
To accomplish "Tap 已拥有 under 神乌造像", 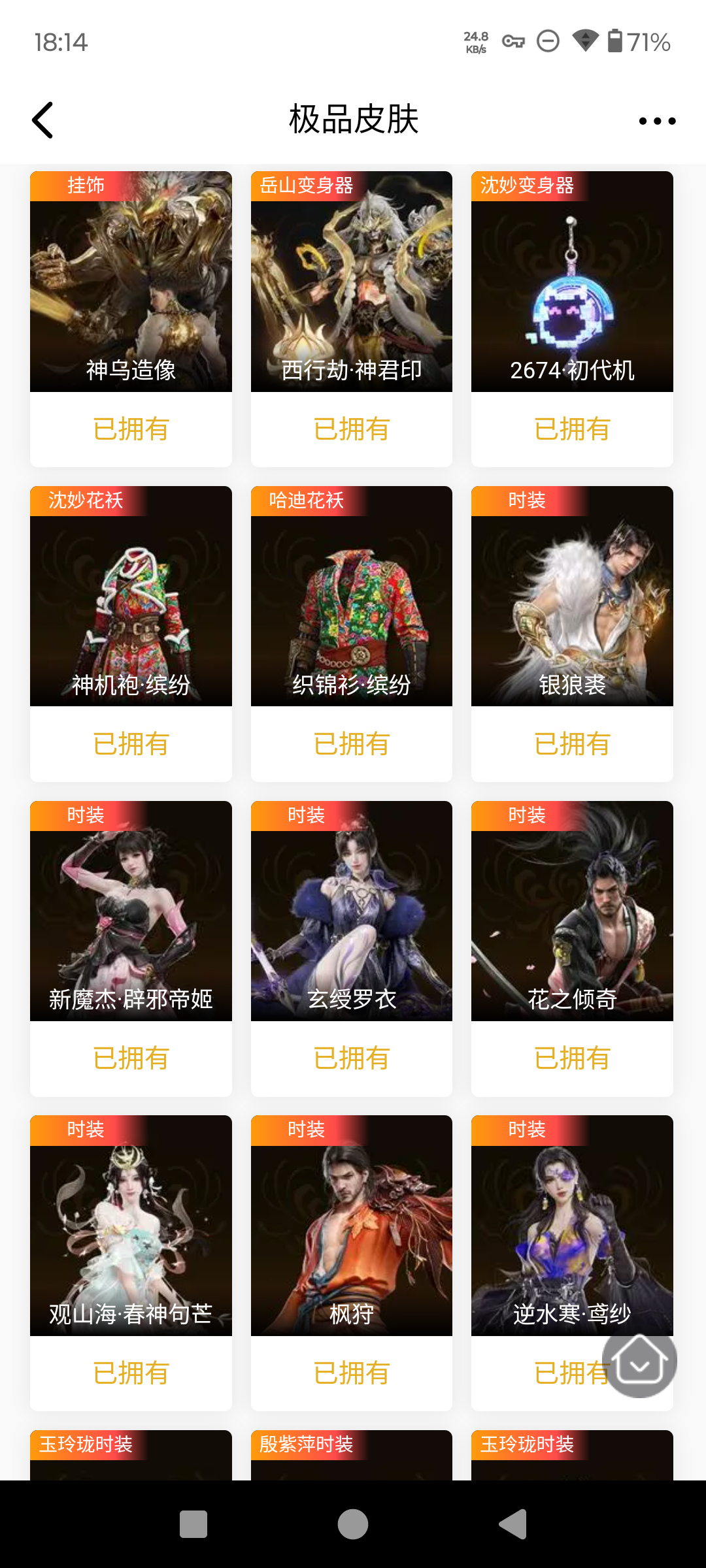I will 130,429.
